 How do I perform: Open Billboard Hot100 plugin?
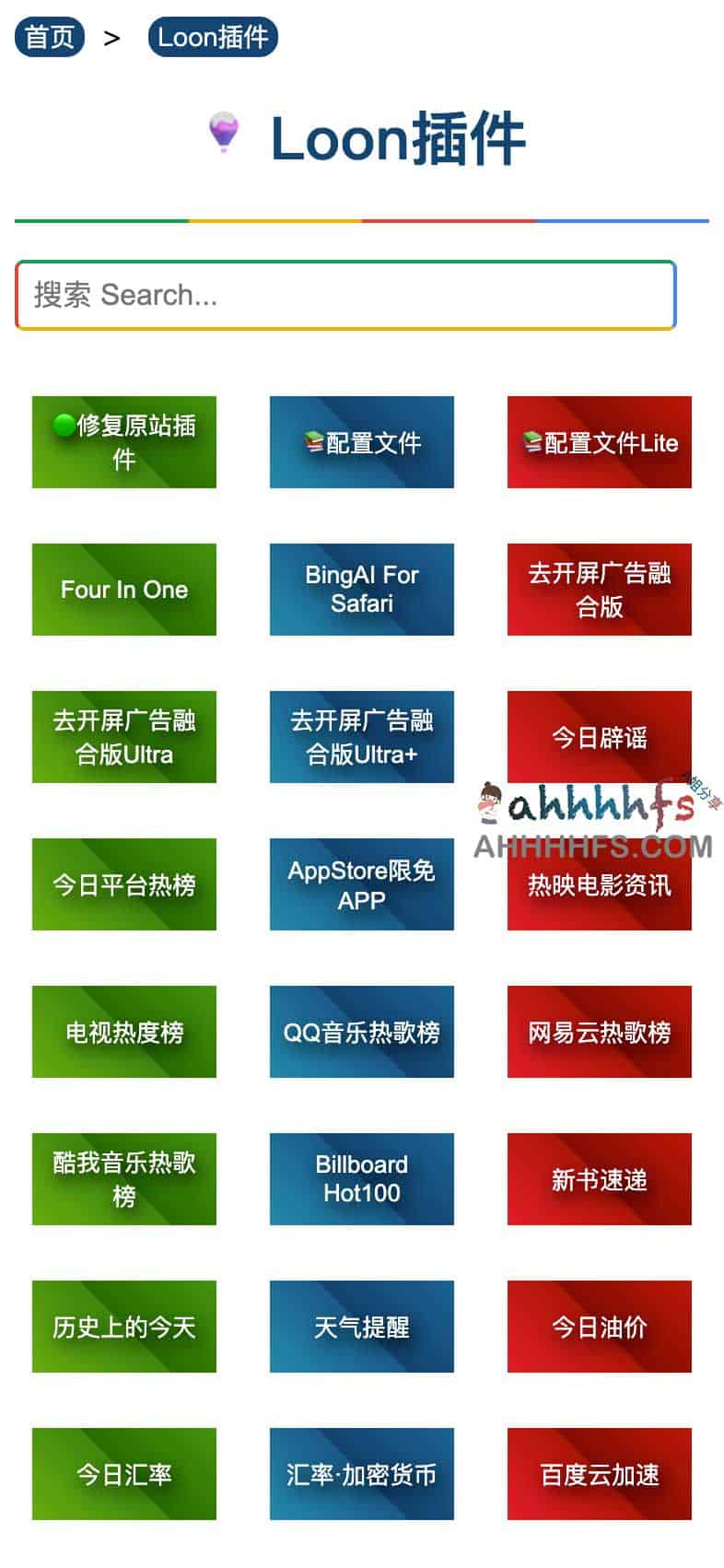click(x=362, y=1179)
